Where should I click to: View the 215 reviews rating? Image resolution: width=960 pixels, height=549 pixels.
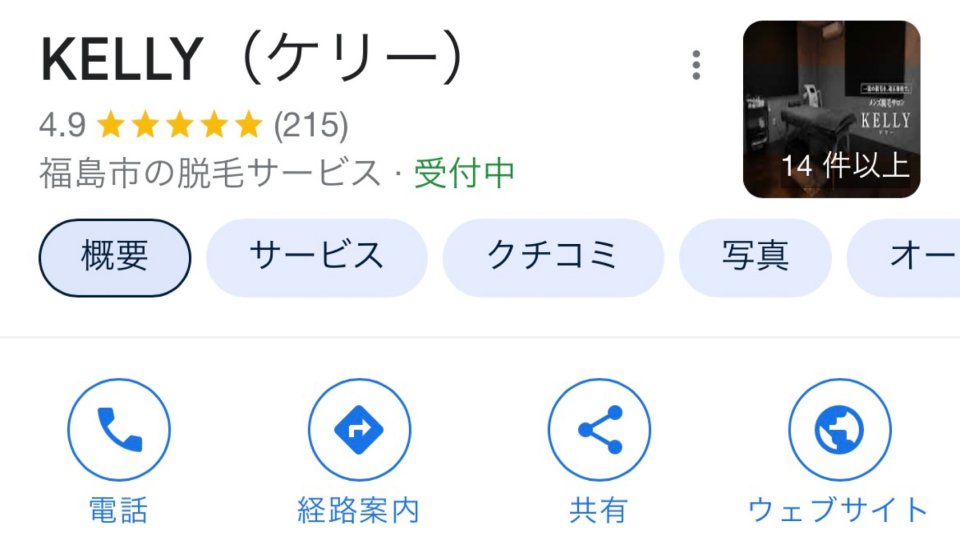pos(310,125)
